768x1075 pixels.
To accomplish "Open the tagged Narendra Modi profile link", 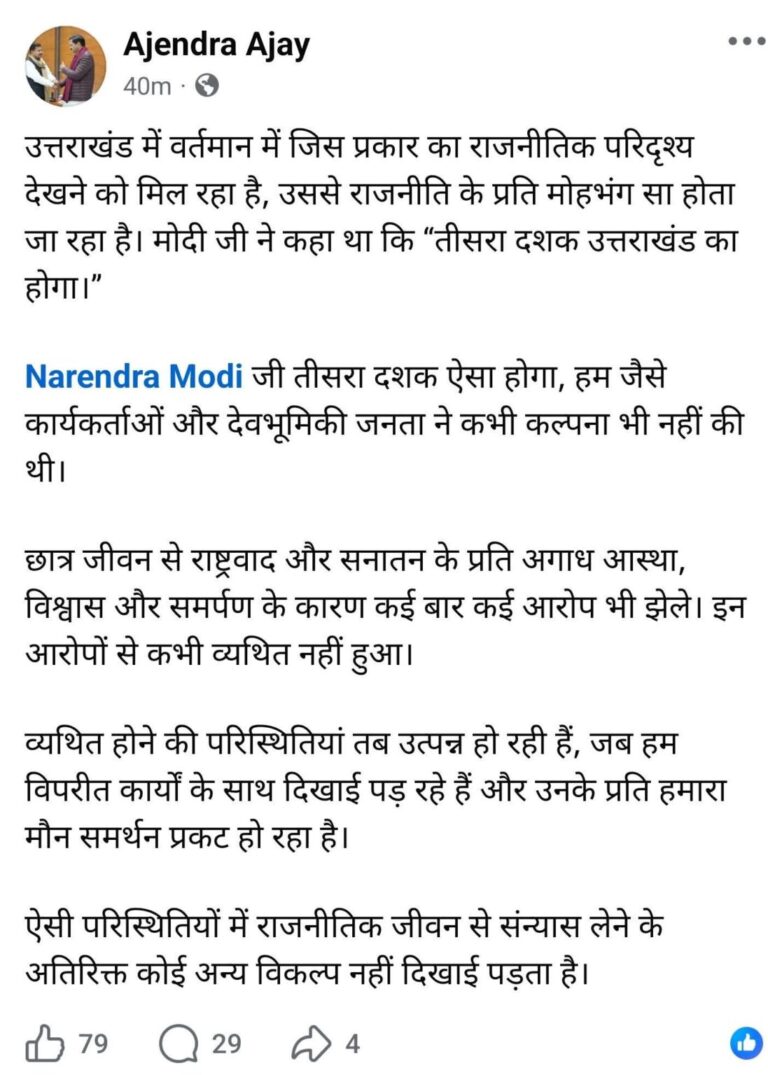I will 134,377.
